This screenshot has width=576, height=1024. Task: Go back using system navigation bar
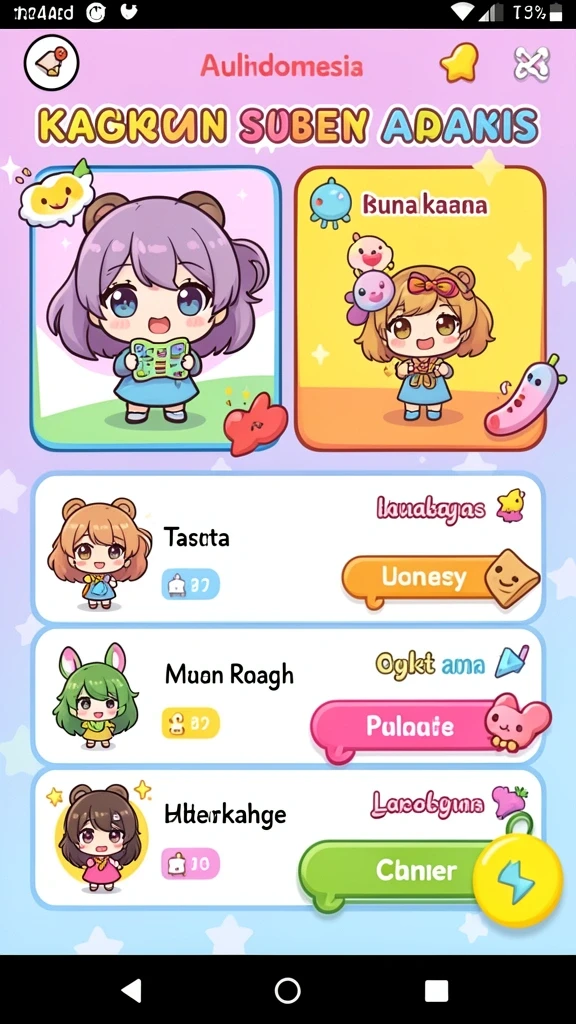[x=132, y=990]
